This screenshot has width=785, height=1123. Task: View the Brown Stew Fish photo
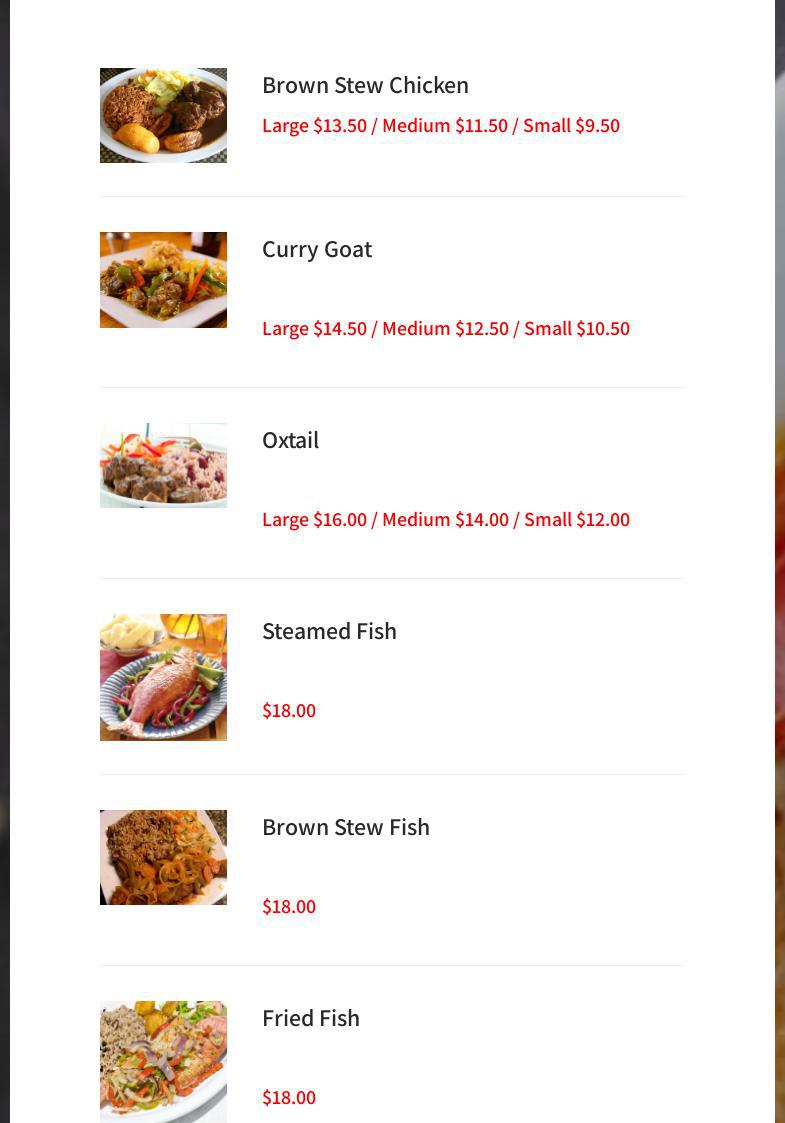[x=163, y=857]
